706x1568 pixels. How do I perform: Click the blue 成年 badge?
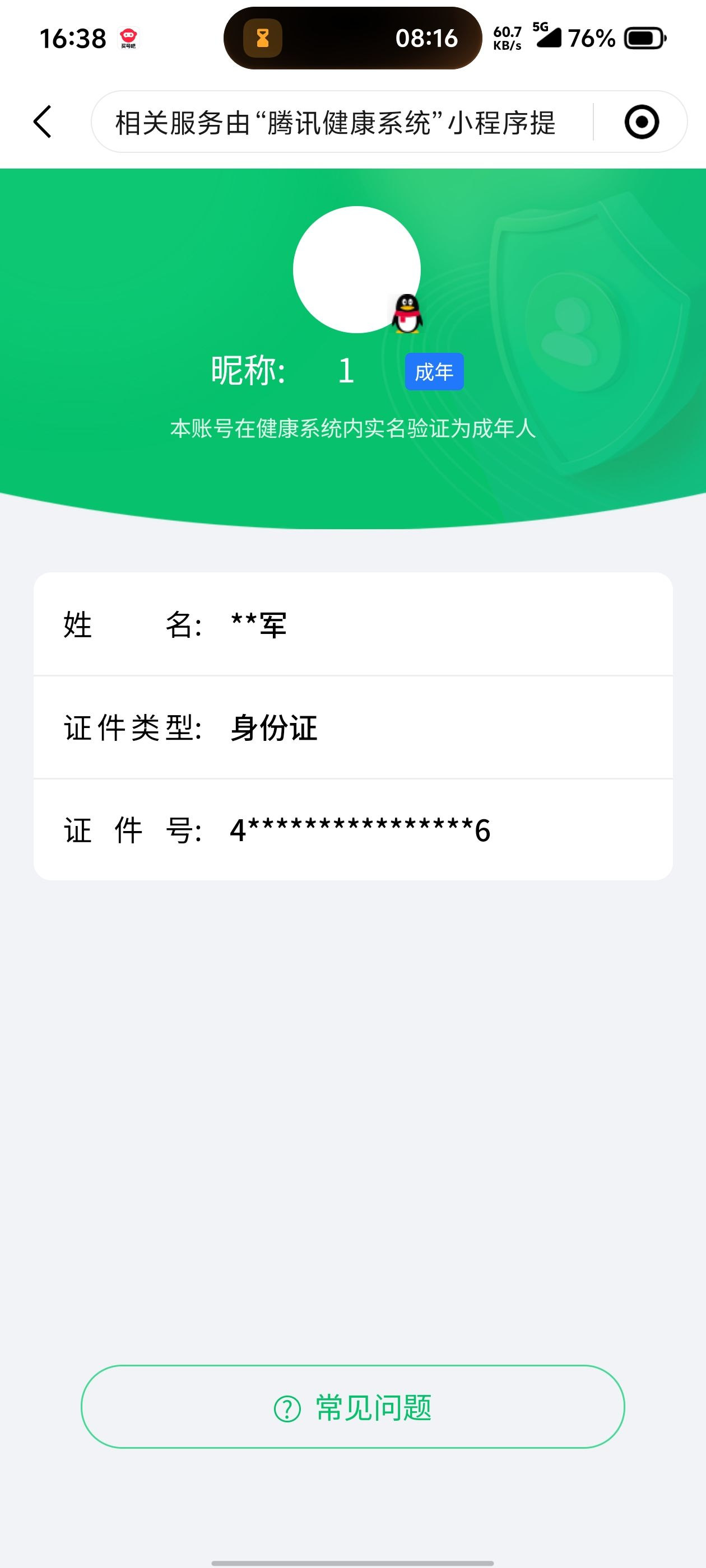(x=434, y=372)
